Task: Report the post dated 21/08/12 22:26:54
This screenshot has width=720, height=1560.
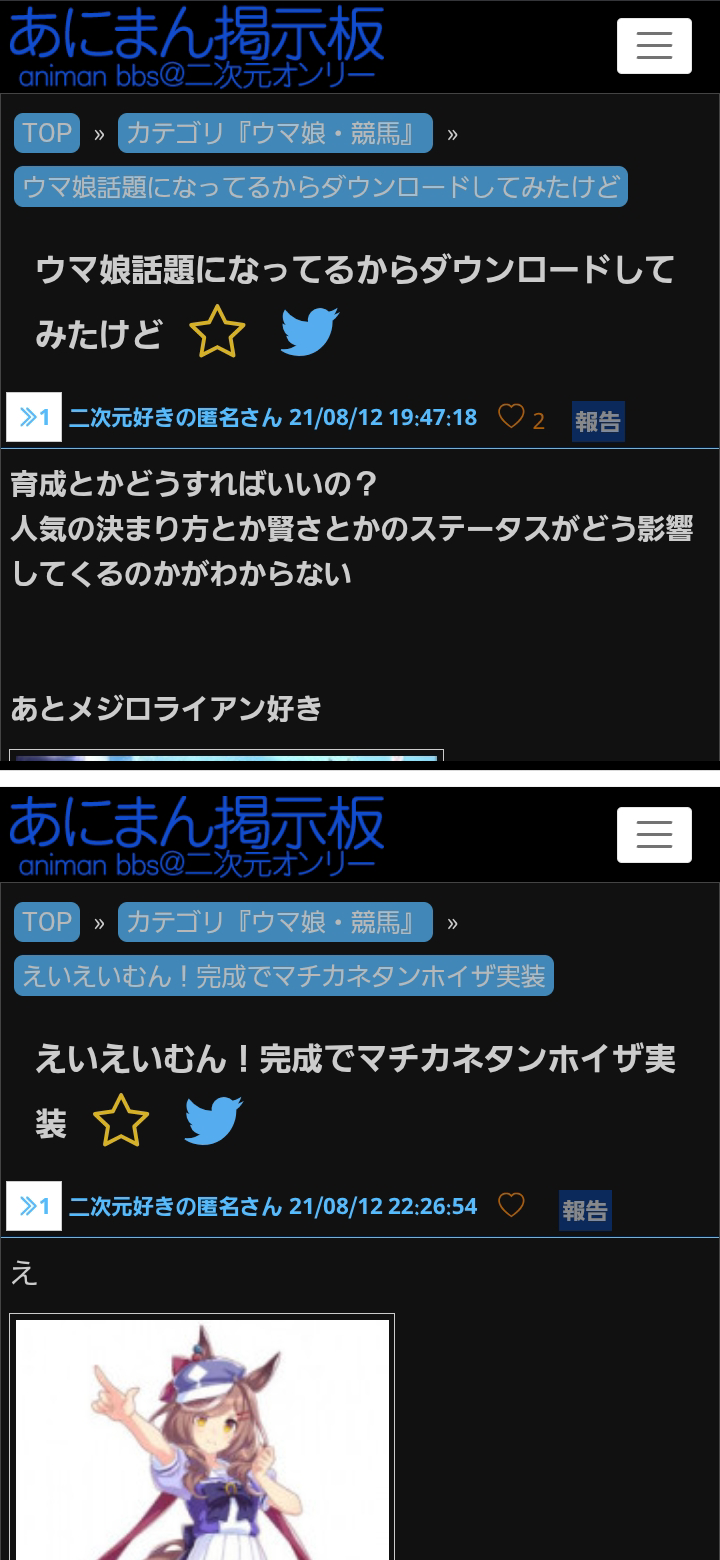Action: pos(585,1210)
